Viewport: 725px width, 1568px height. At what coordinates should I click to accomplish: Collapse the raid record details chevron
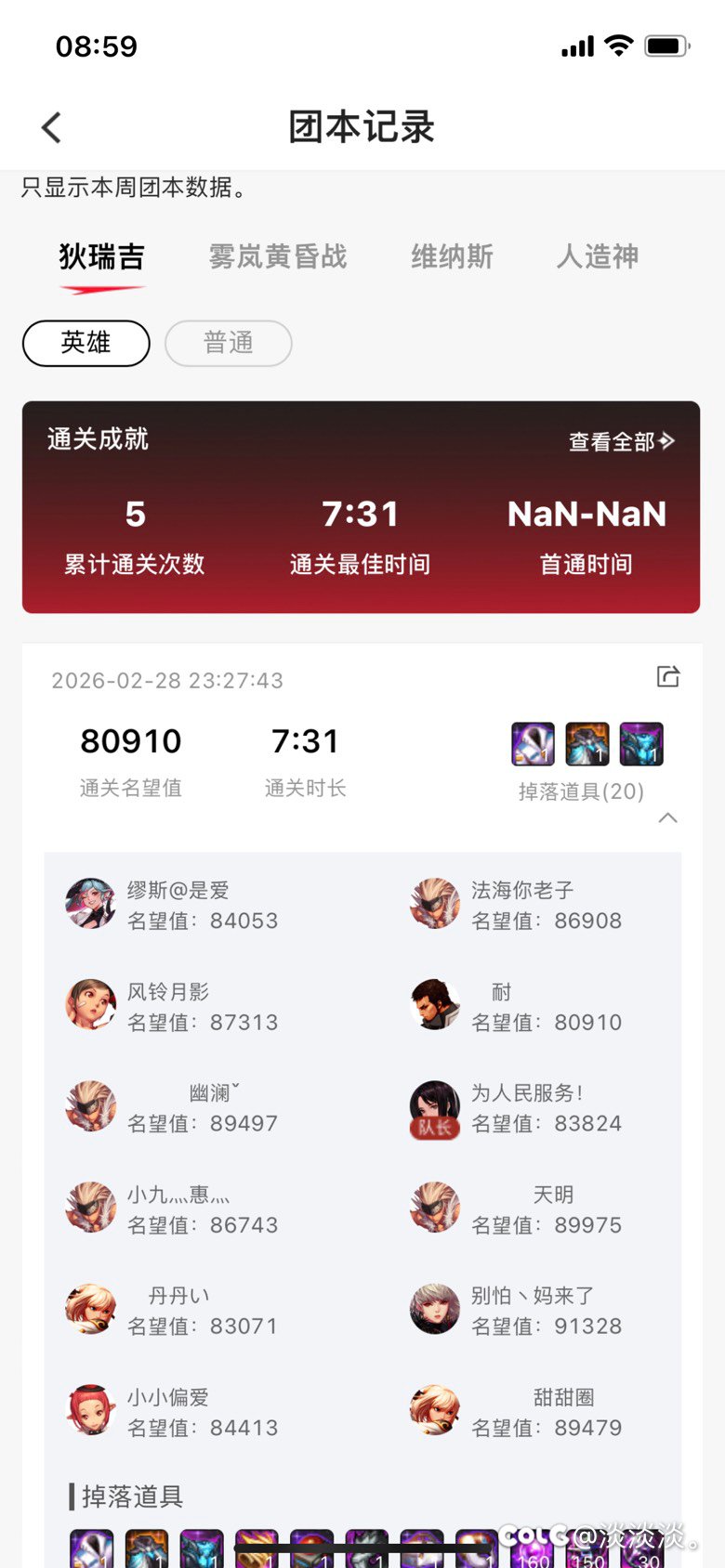[x=667, y=817]
